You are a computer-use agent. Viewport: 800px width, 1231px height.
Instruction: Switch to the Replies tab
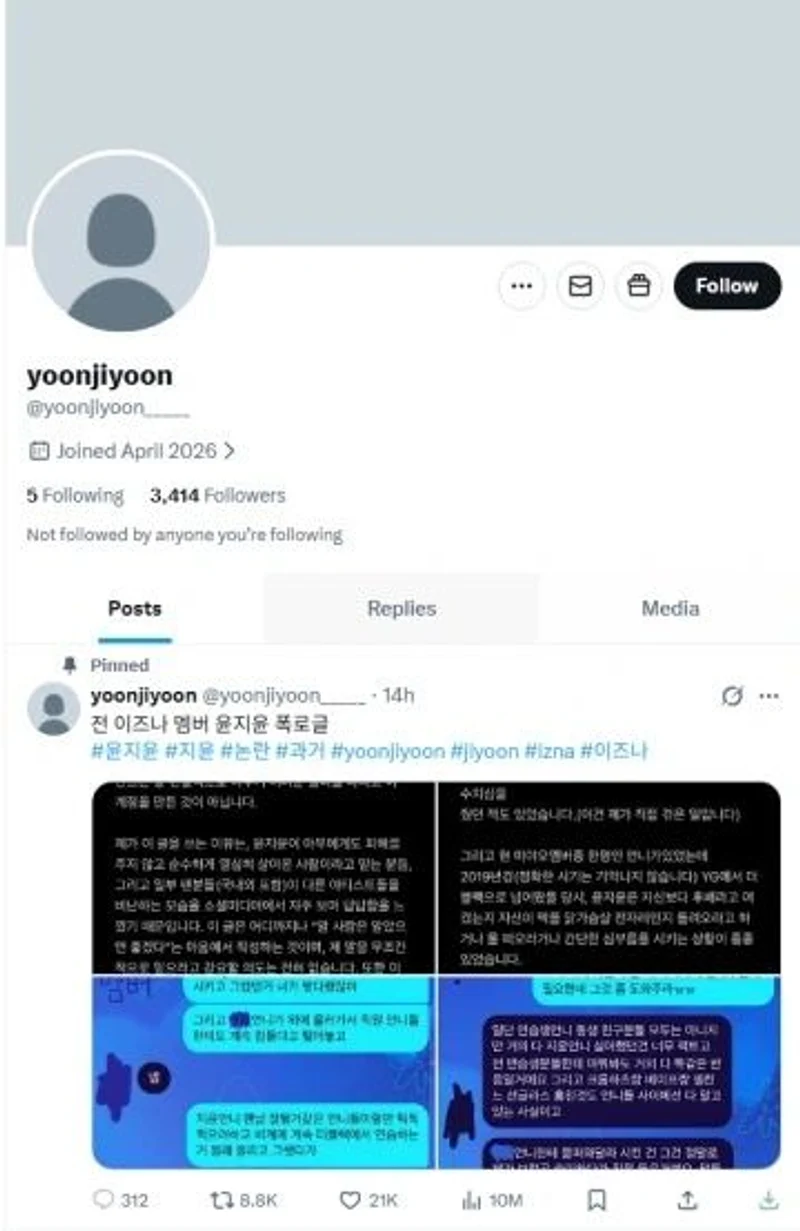[401, 608]
